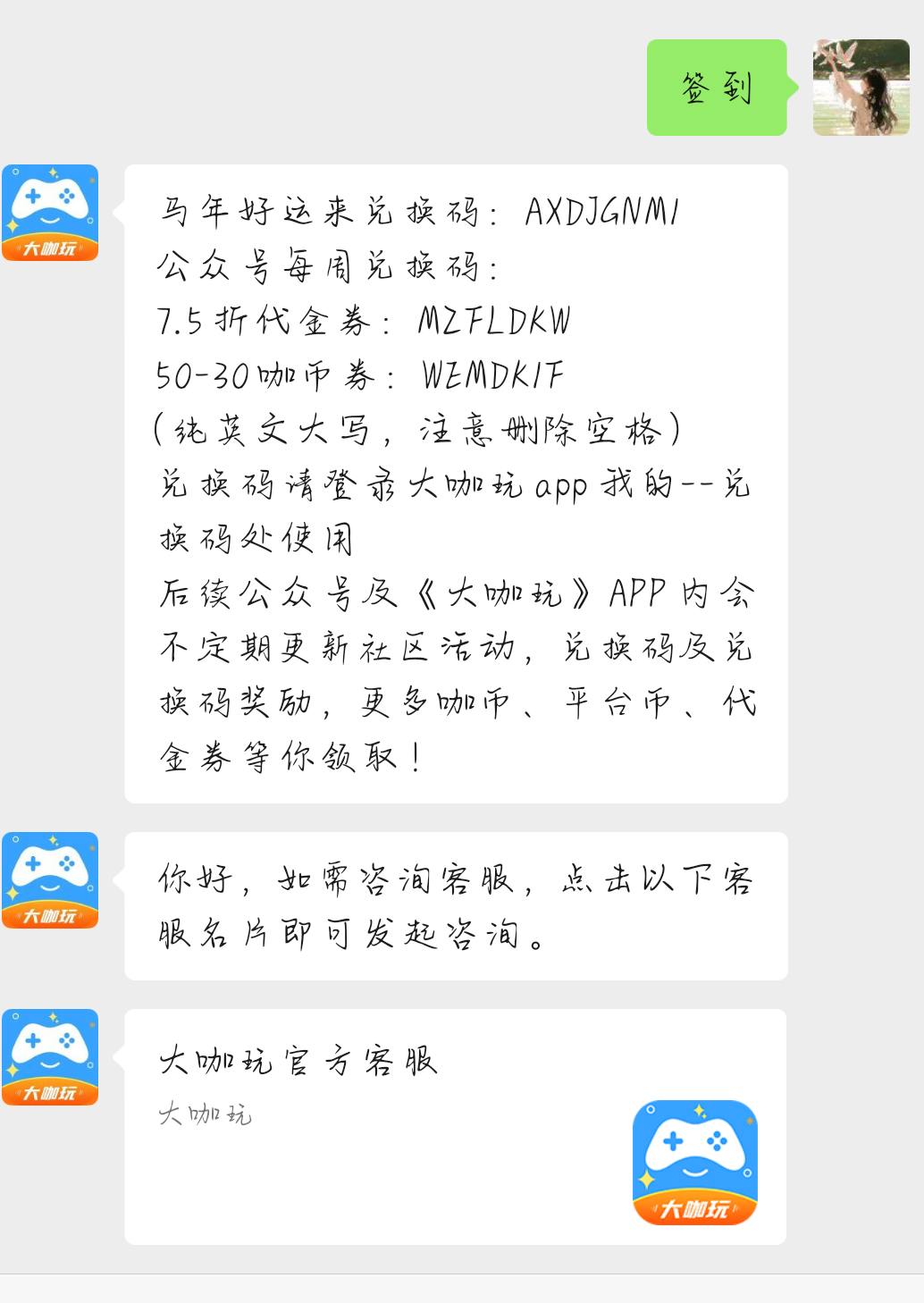The image size is (924, 1303).
Task: Open my own profile avatar
Action: pos(861,88)
